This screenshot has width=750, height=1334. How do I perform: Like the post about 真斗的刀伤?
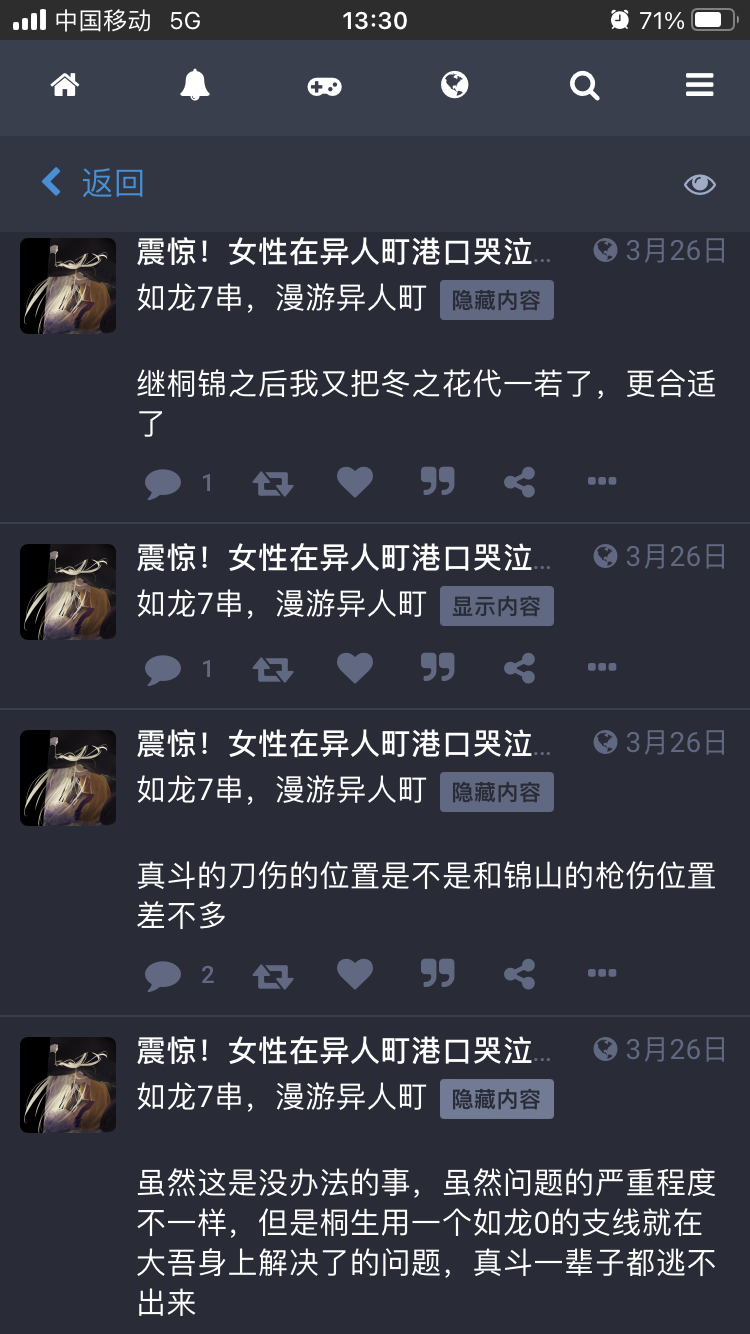(x=354, y=974)
